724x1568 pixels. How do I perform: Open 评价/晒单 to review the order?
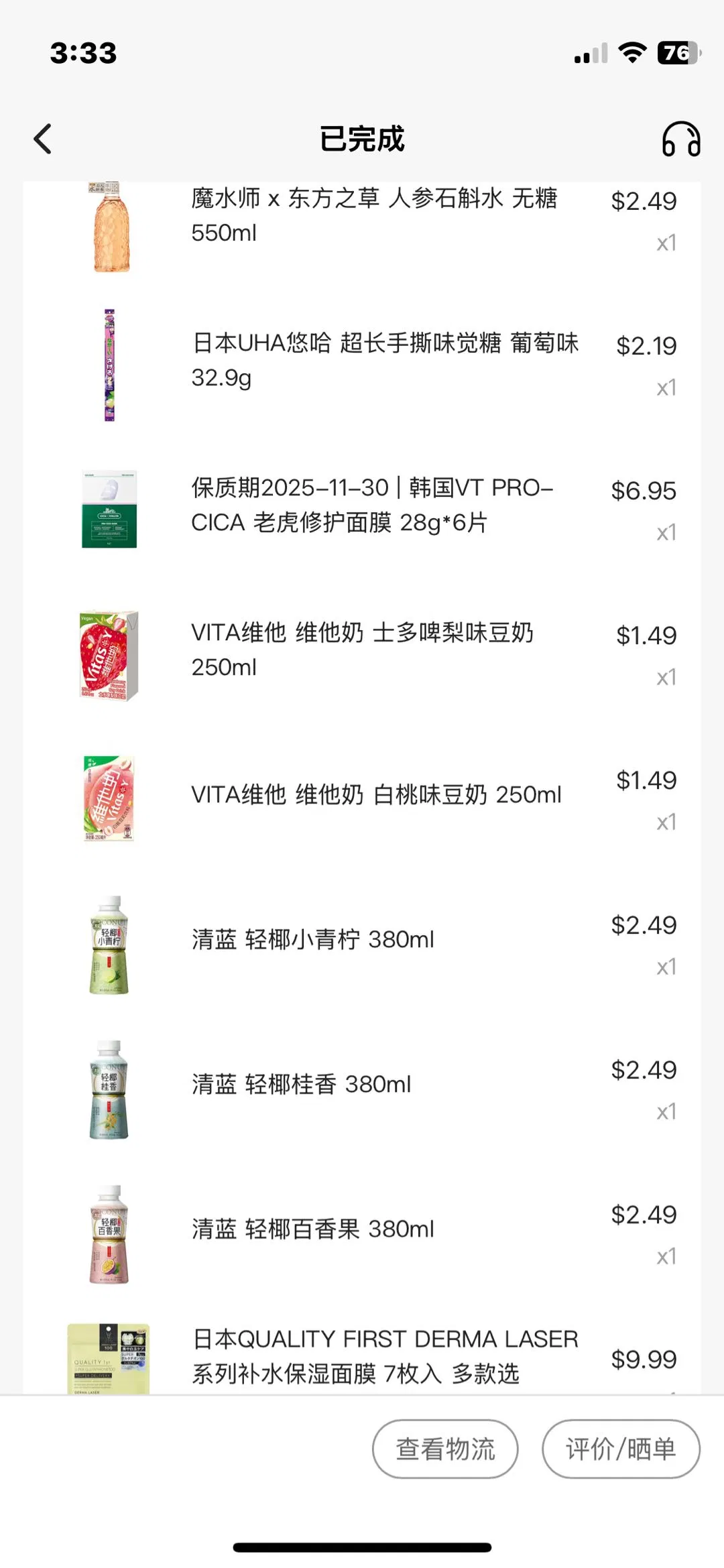click(621, 1449)
